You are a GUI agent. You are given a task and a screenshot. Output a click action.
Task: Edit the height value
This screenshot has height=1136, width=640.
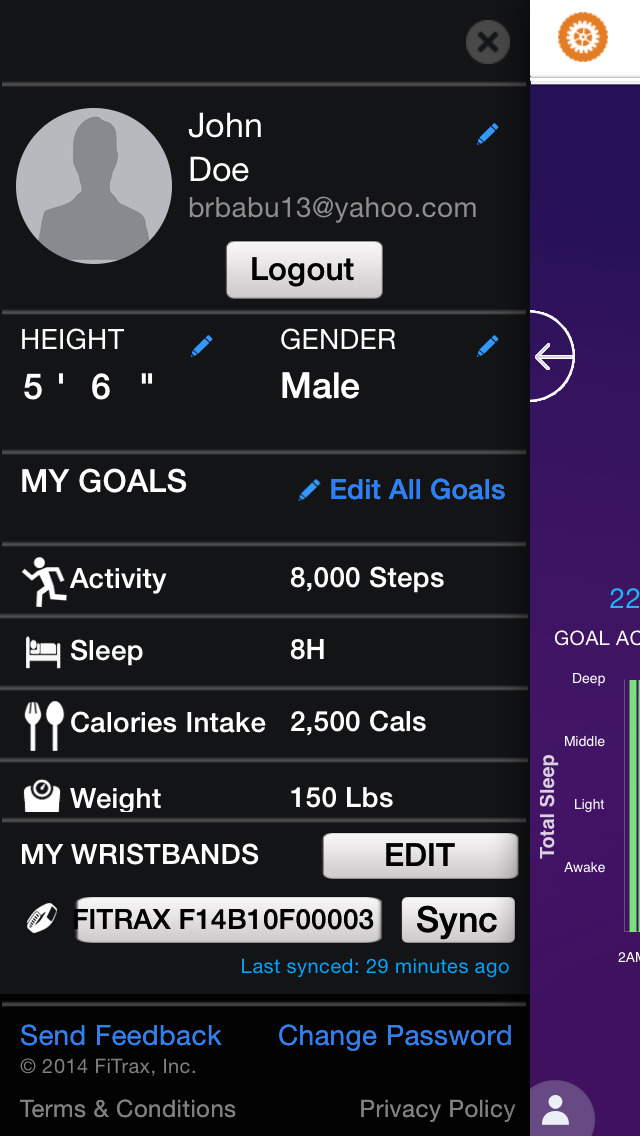201,346
